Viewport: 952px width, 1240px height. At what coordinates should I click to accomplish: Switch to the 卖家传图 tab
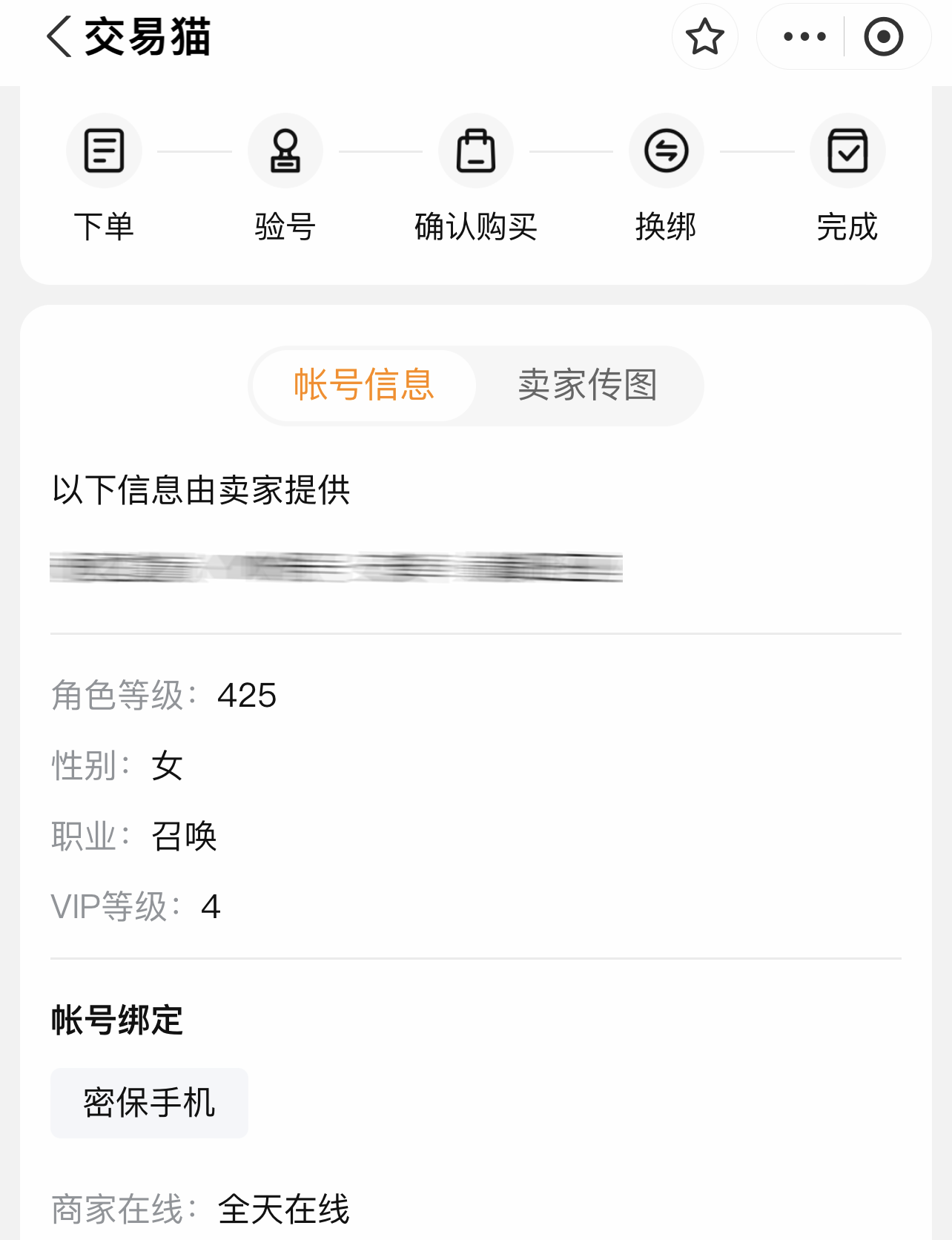click(587, 385)
